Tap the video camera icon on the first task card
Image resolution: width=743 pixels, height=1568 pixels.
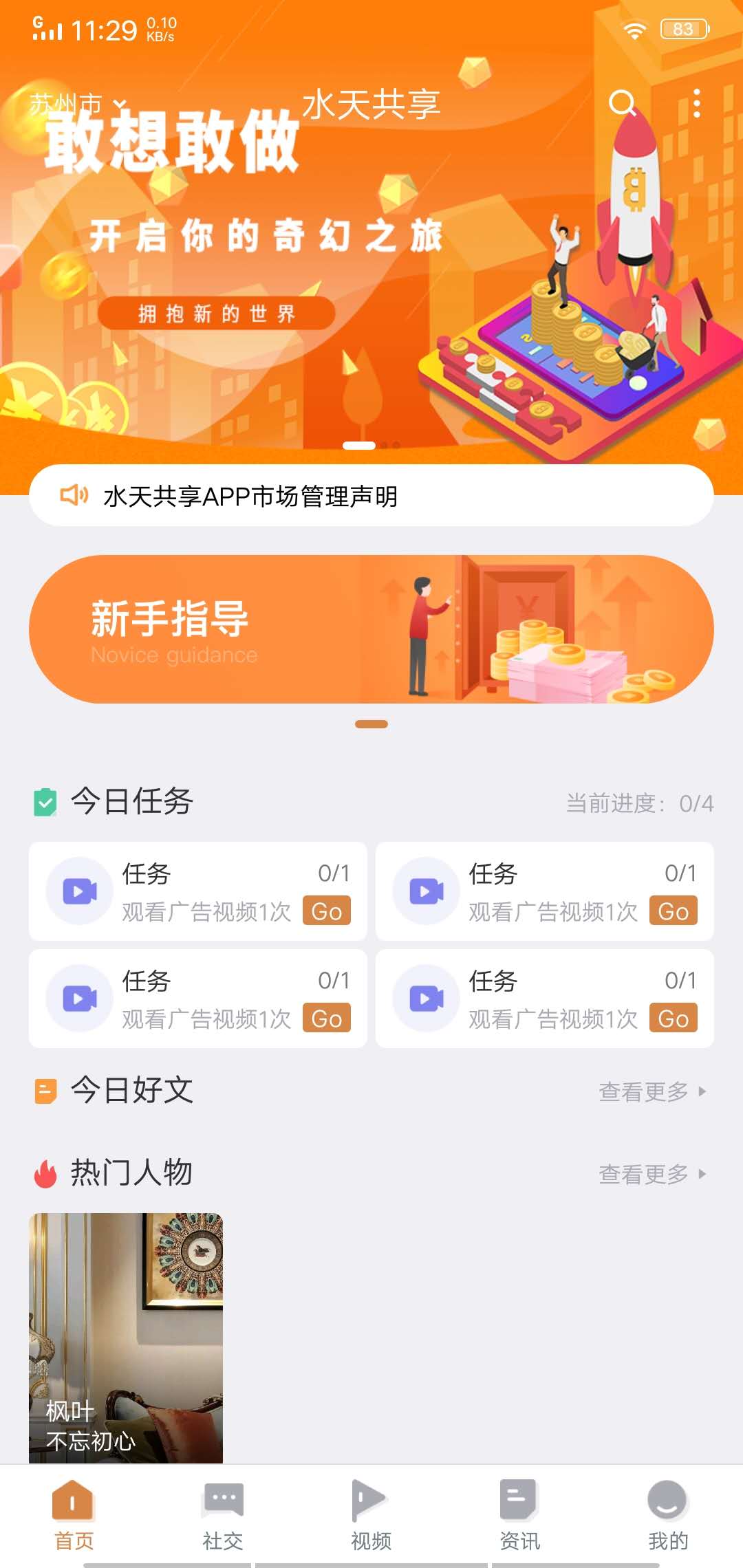pos(79,891)
